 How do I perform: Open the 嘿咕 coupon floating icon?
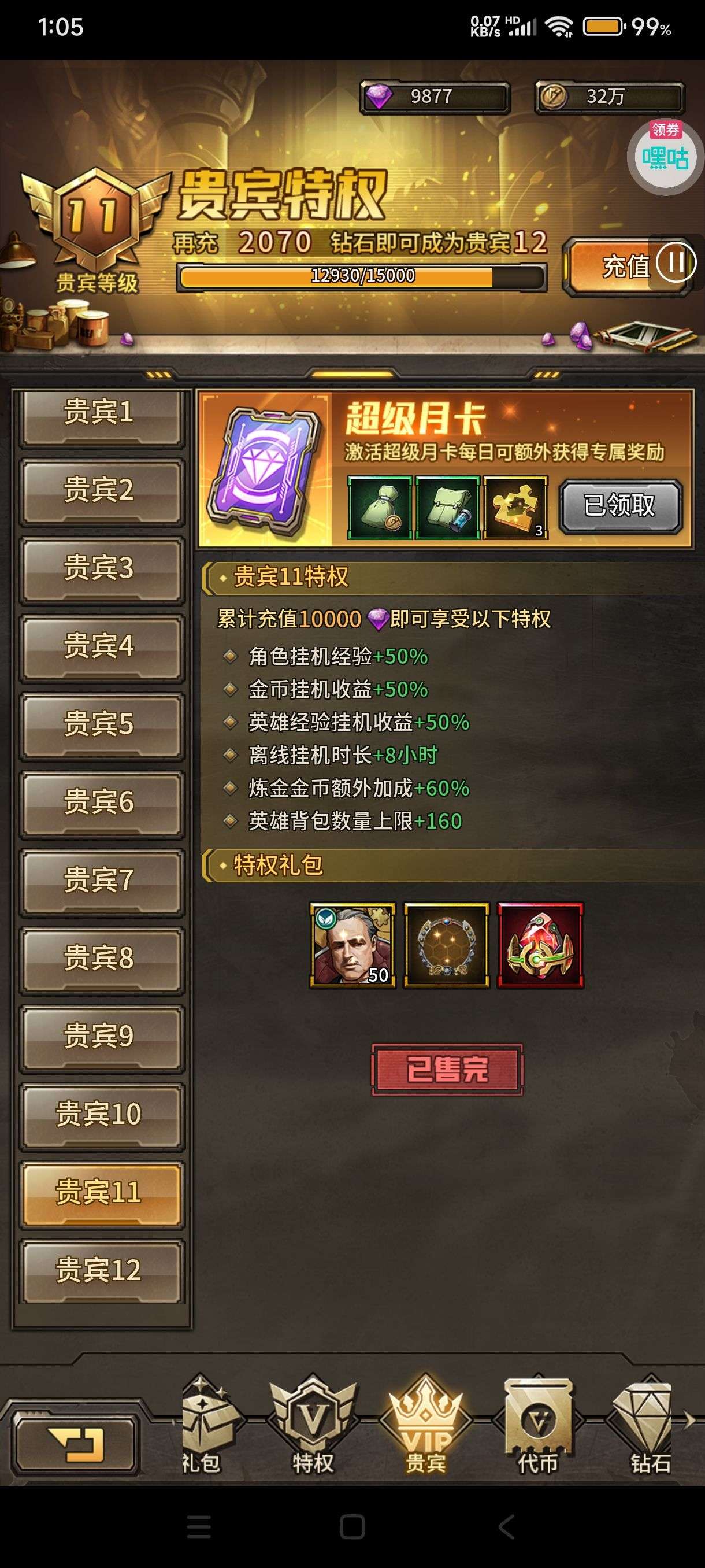(665, 157)
